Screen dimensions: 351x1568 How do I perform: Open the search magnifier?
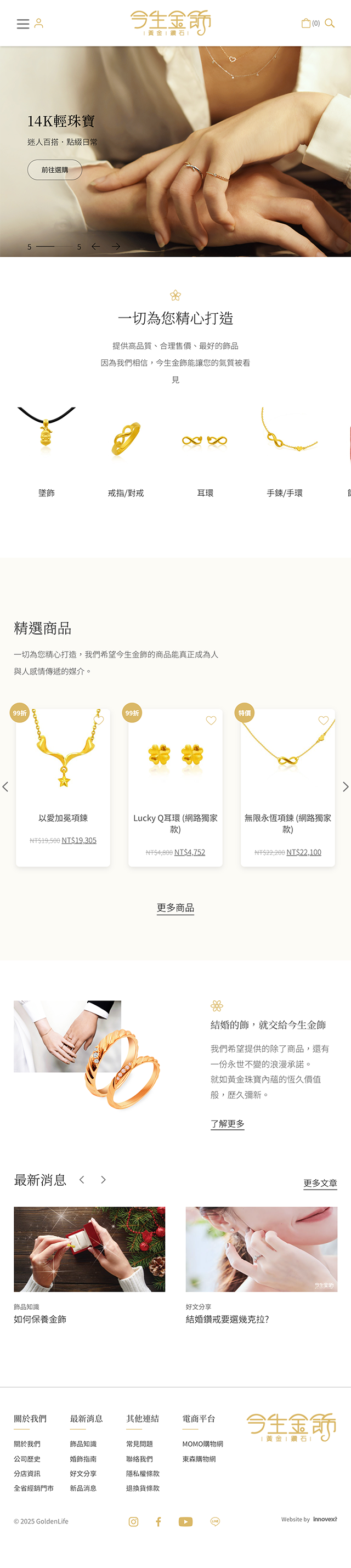330,23
